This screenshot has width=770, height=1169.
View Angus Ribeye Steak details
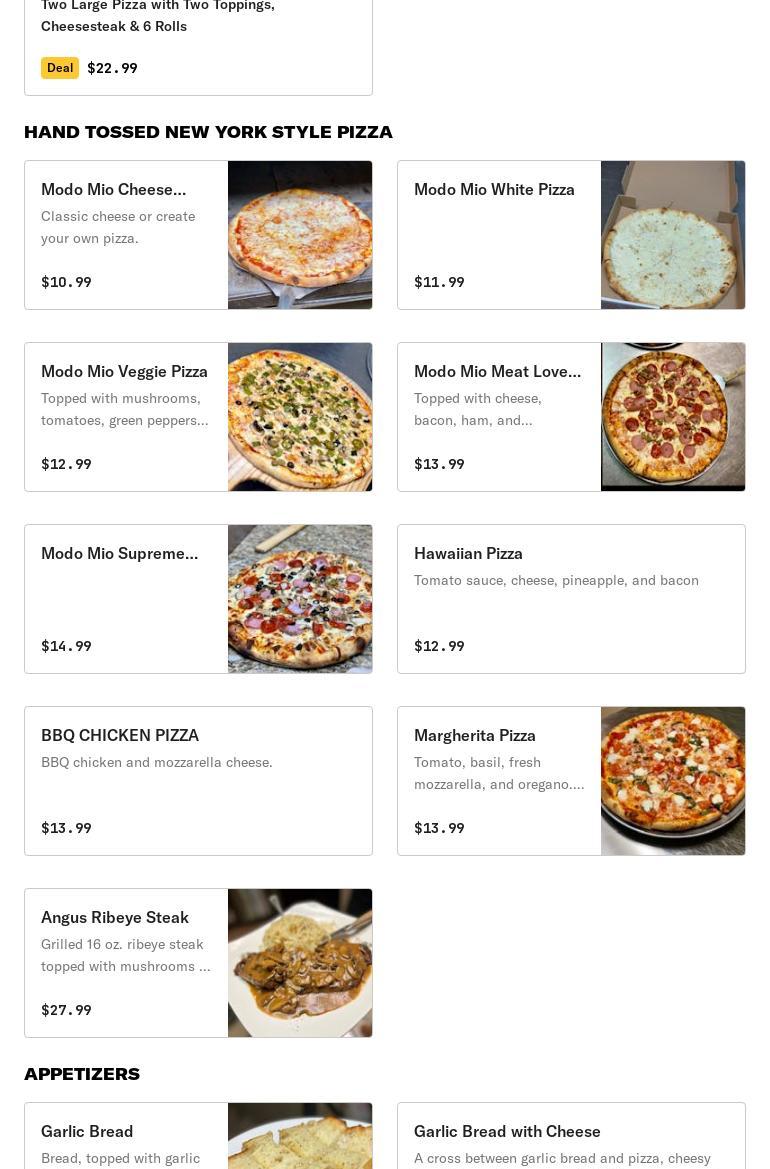point(198,963)
